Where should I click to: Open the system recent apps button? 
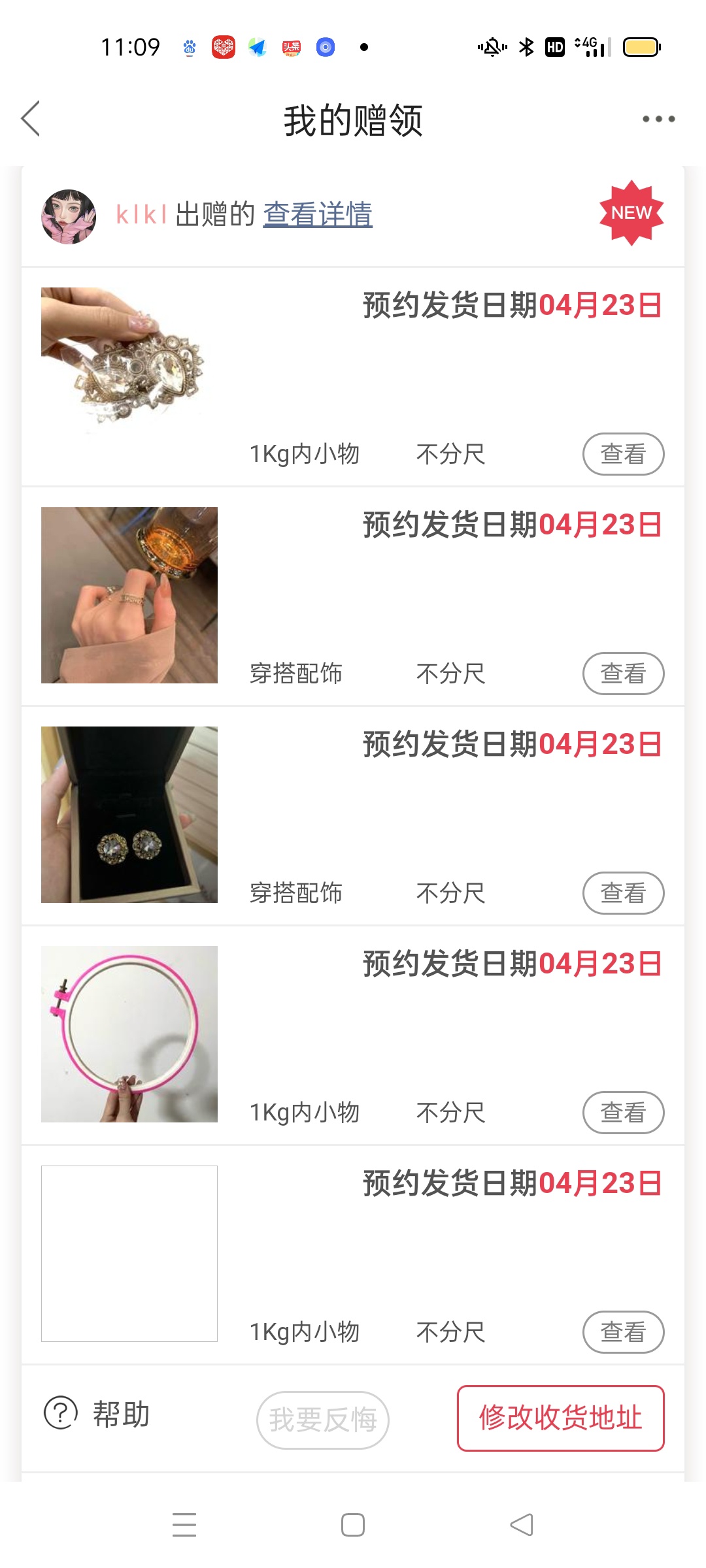pyautogui.click(x=184, y=1525)
